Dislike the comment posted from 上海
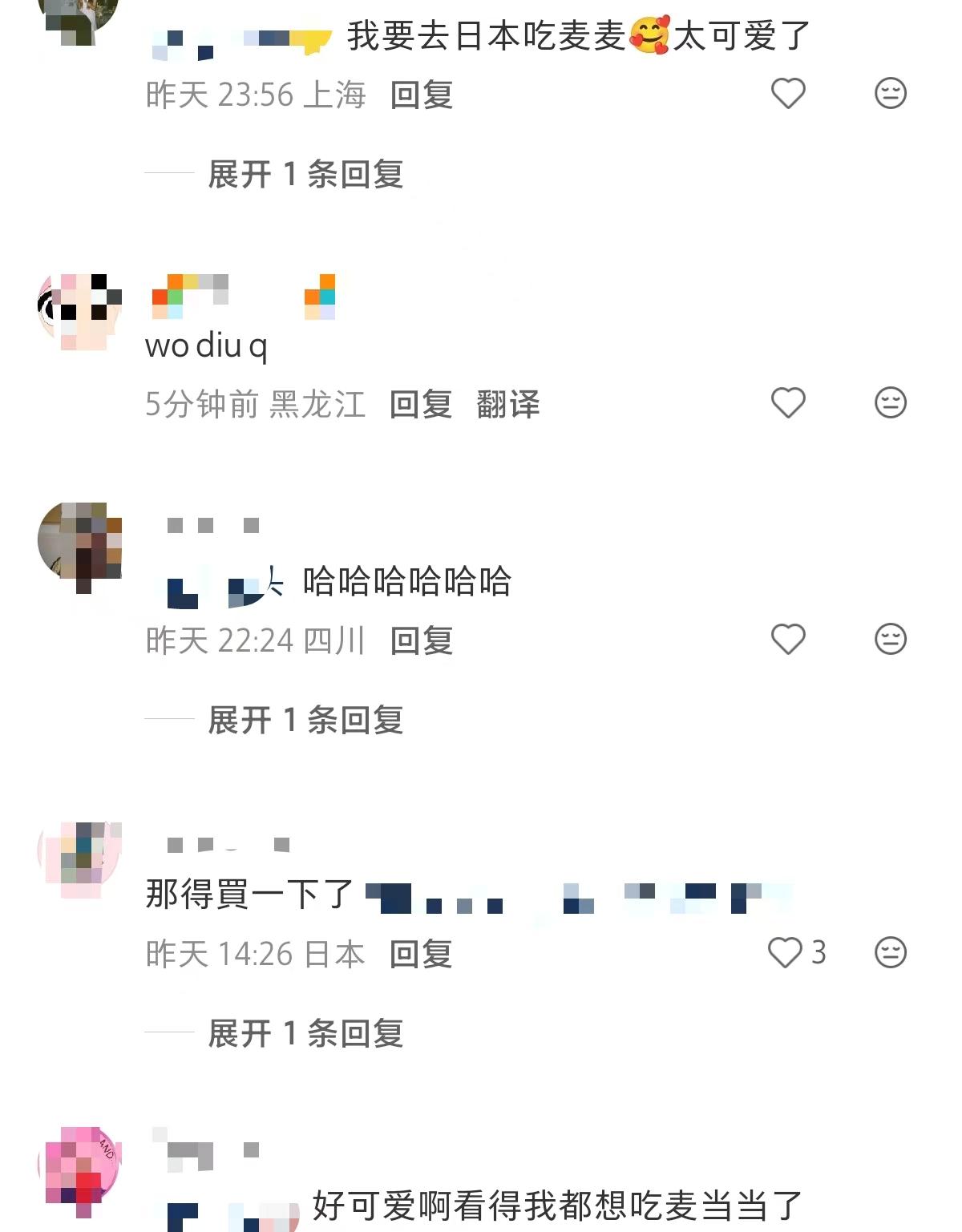The width and height of the screenshot is (962, 1232). click(890, 94)
